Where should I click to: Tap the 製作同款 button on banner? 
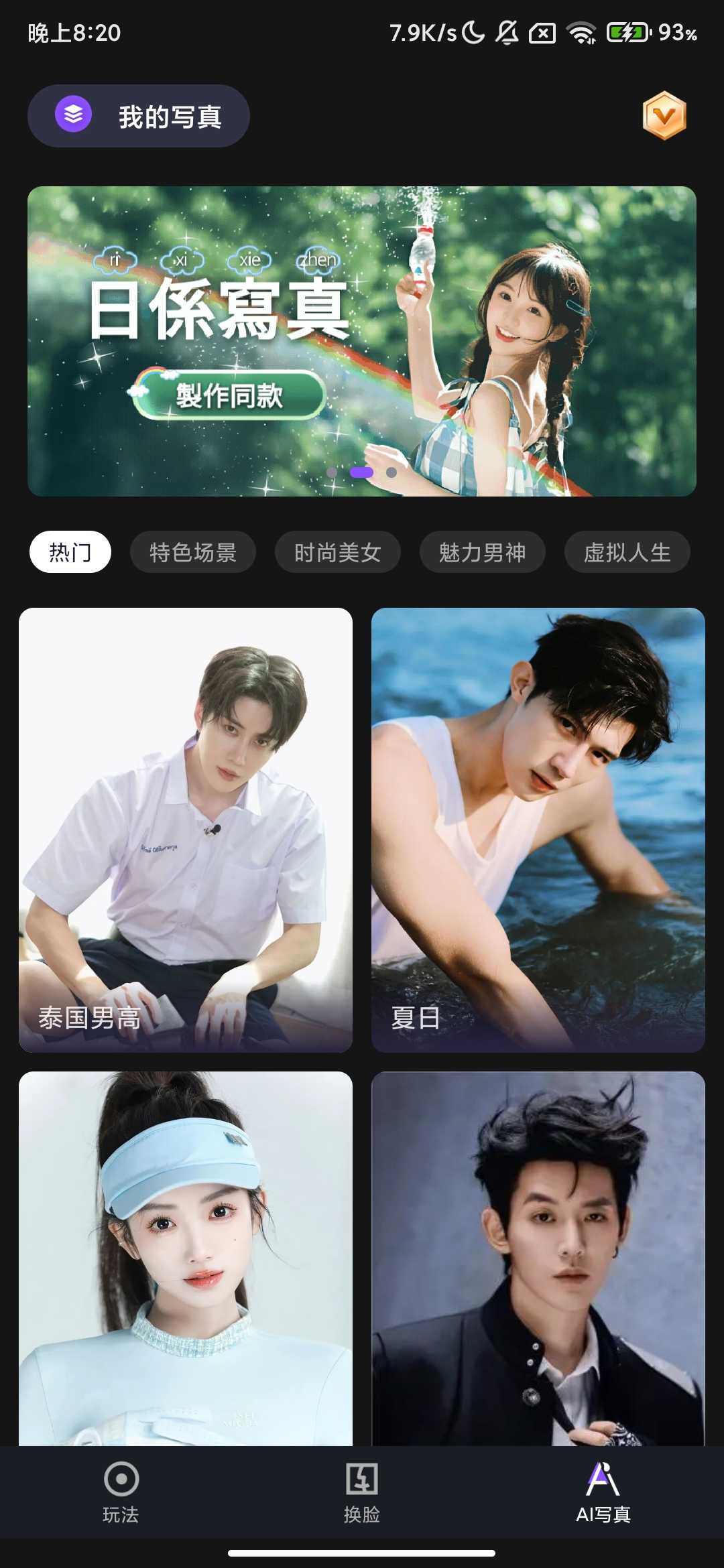coord(229,395)
